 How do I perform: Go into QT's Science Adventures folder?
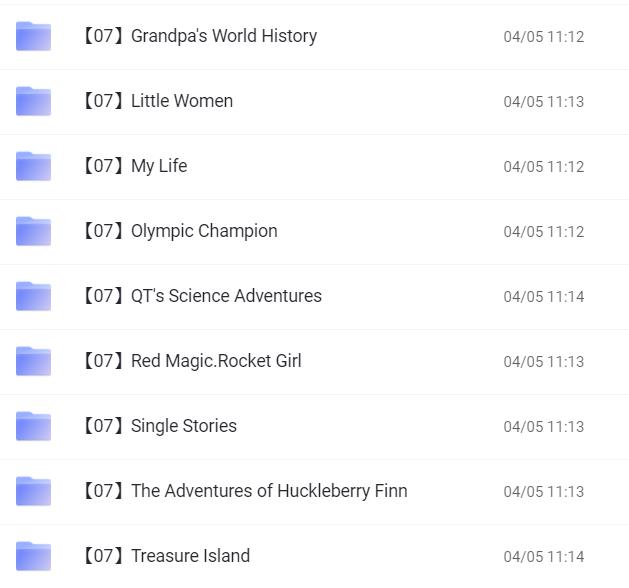coord(201,296)
